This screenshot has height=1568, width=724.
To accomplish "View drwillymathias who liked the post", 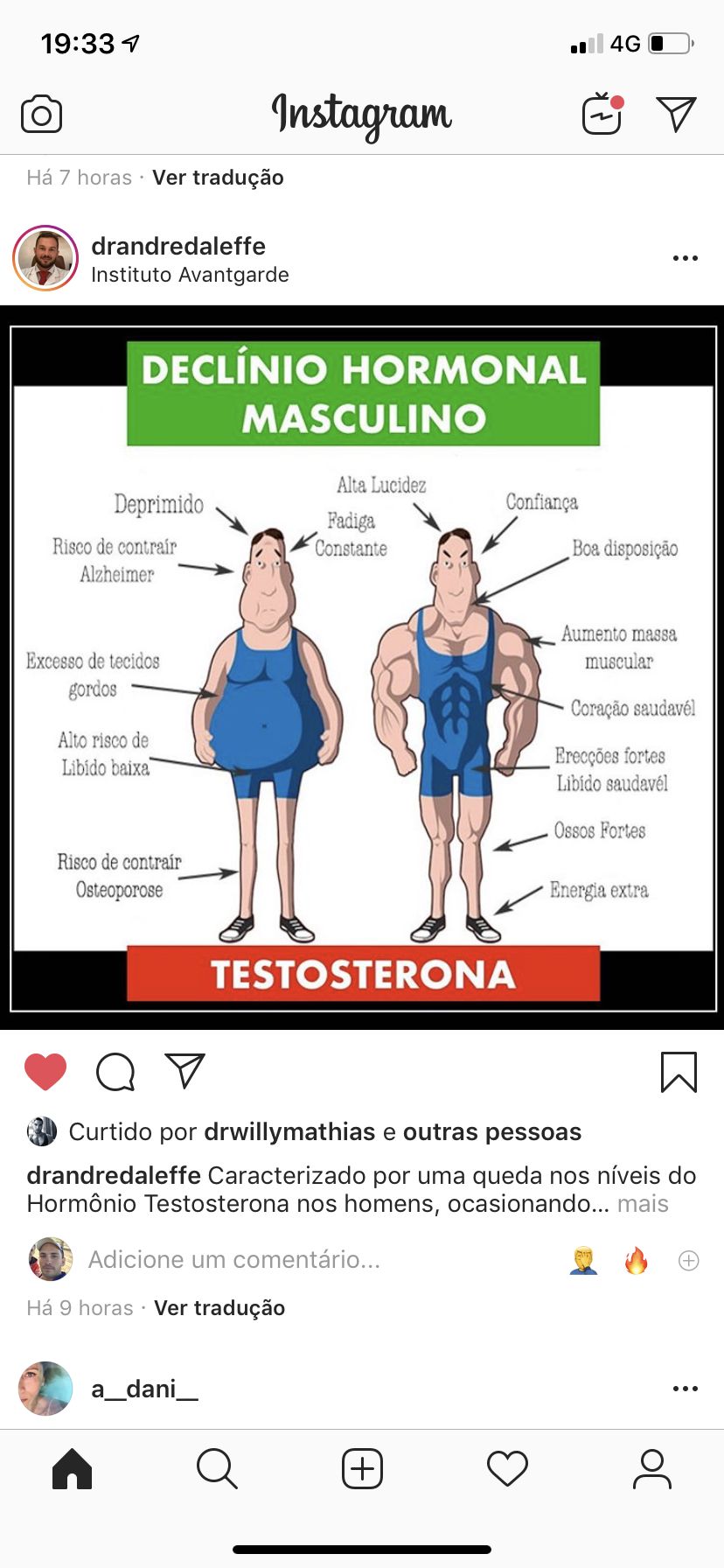I will (289, 1132).
